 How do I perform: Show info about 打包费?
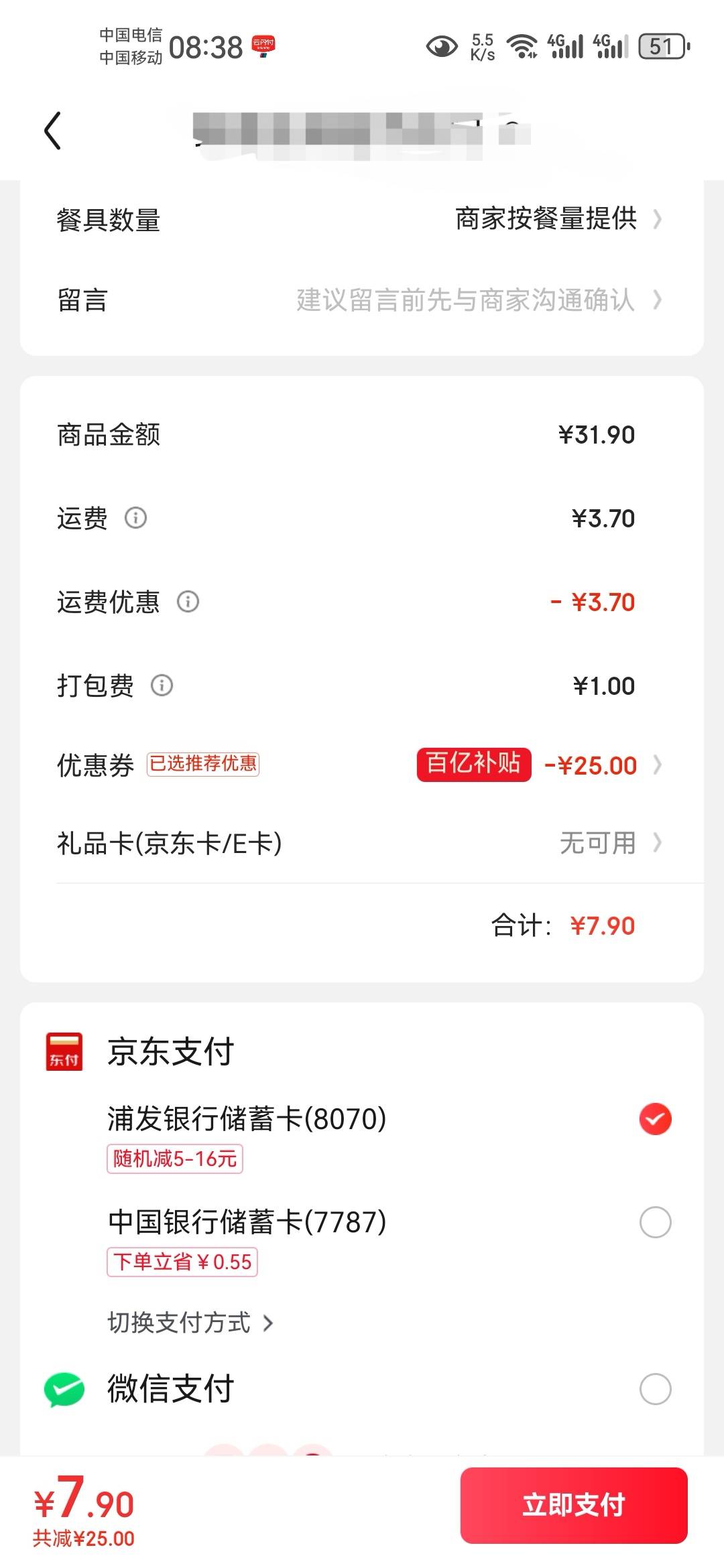162,685
